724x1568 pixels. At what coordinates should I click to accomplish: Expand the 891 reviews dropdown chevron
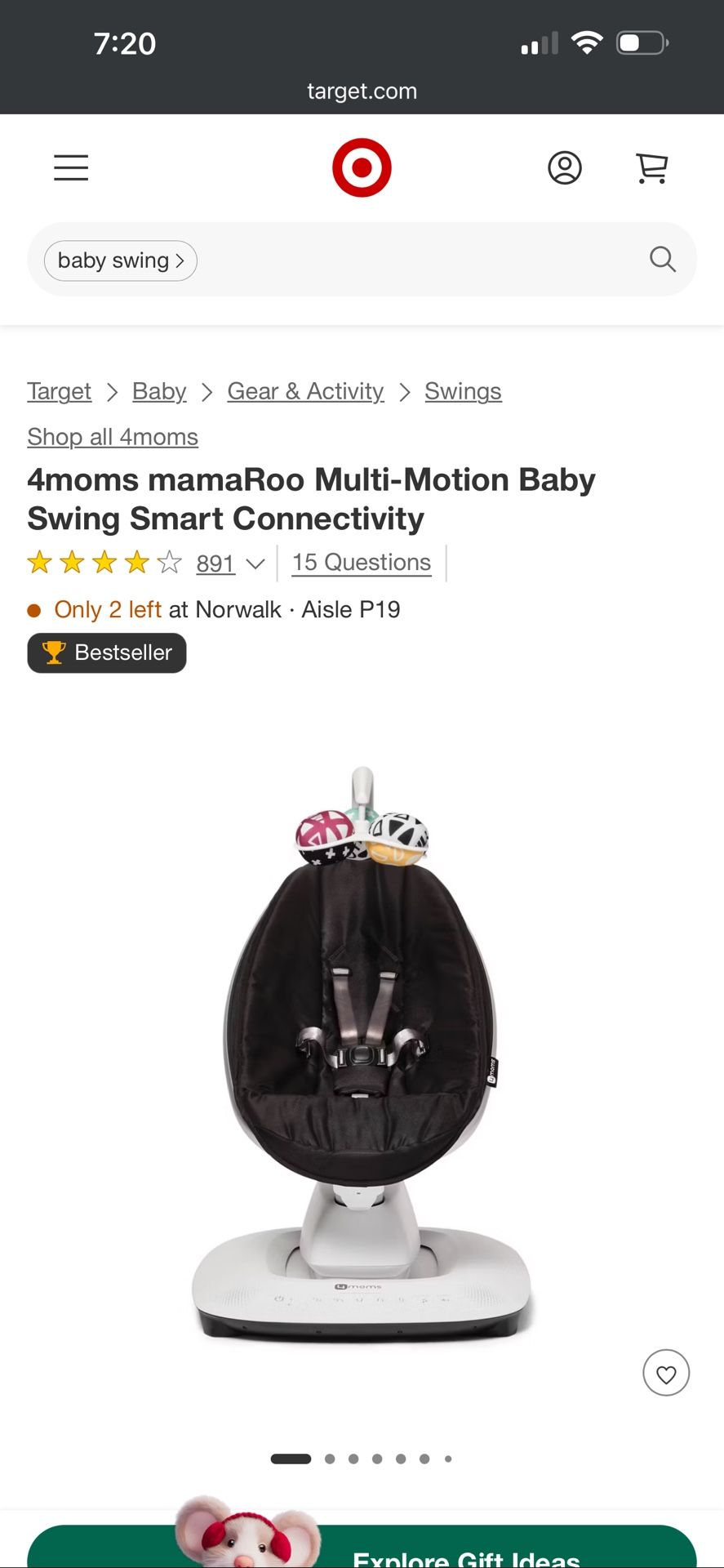coord(256,564)
